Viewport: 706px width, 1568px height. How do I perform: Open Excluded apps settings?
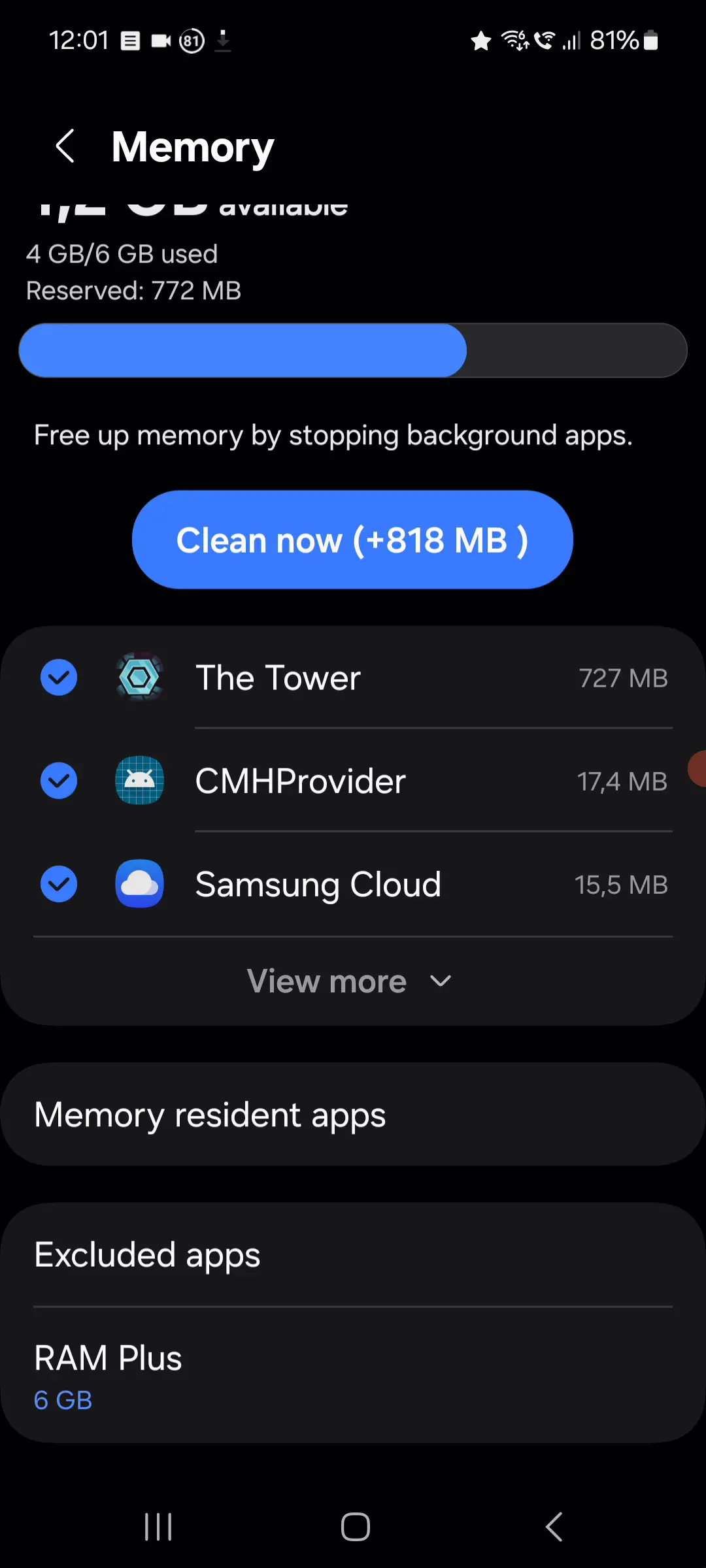click(146, 1254)
